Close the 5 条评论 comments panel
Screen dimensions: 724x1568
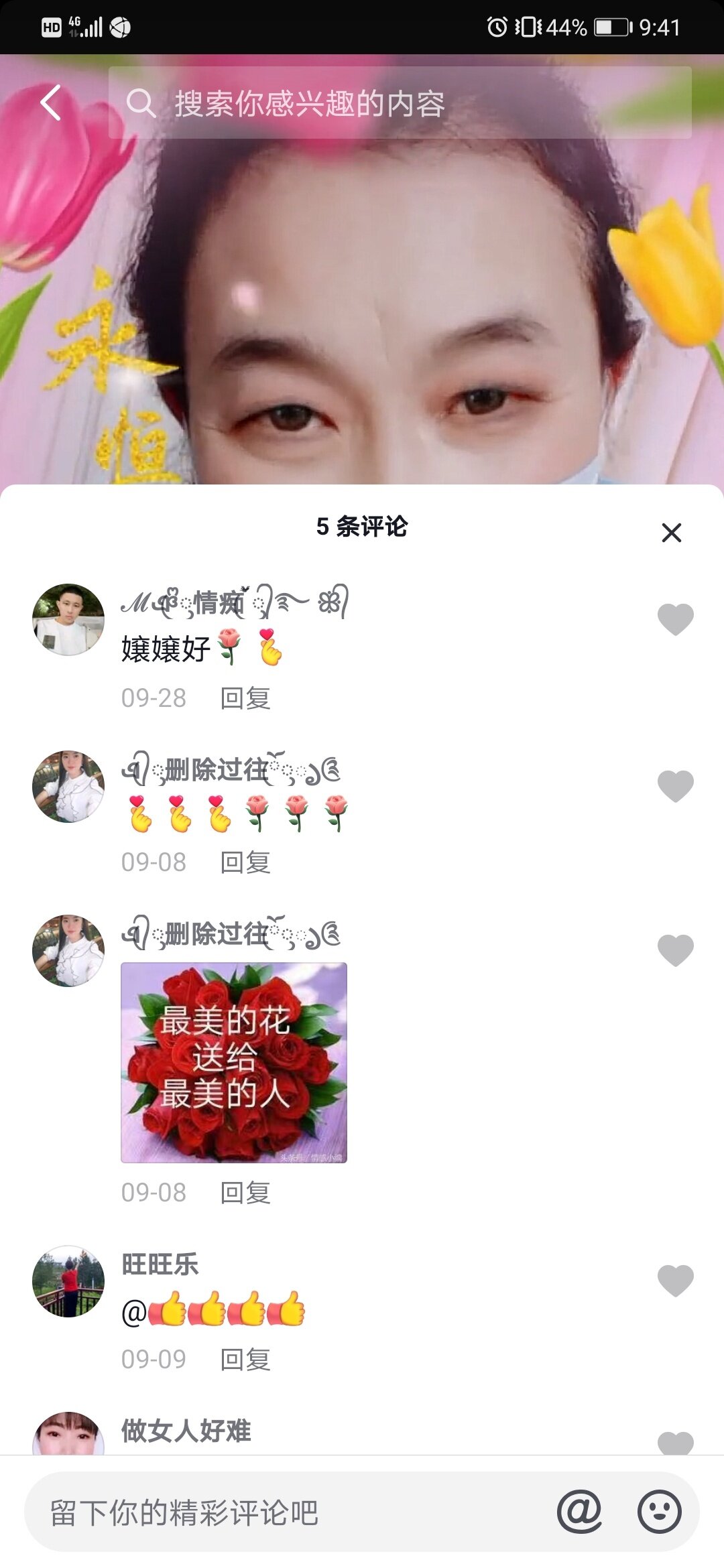tap(671, 533)
